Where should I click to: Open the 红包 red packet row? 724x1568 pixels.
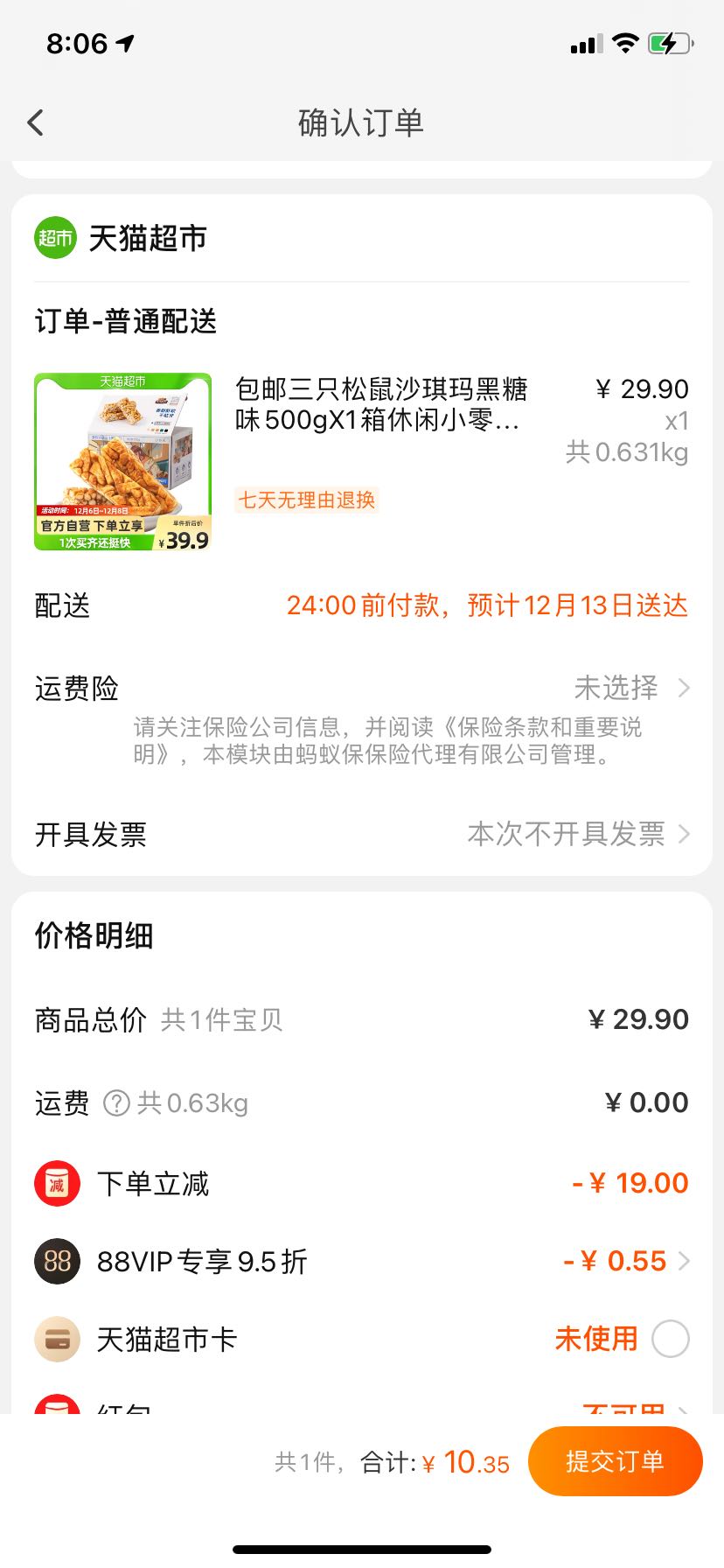362,1403
